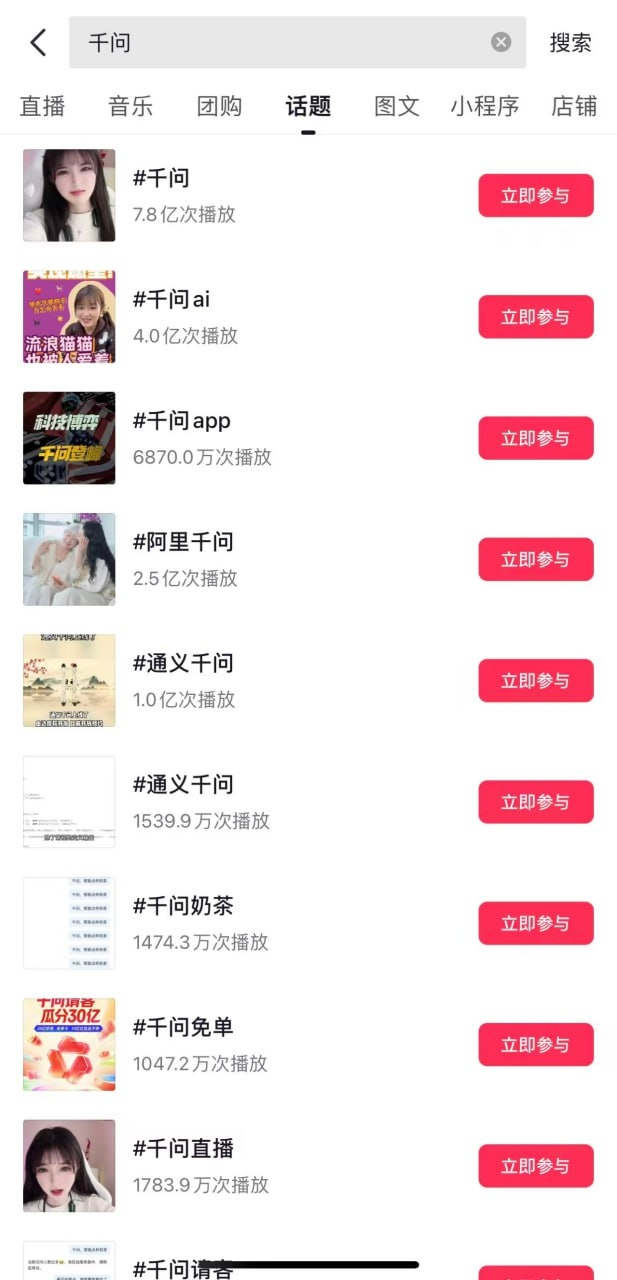Select the 图文 tab

click(x=397, y=106)
